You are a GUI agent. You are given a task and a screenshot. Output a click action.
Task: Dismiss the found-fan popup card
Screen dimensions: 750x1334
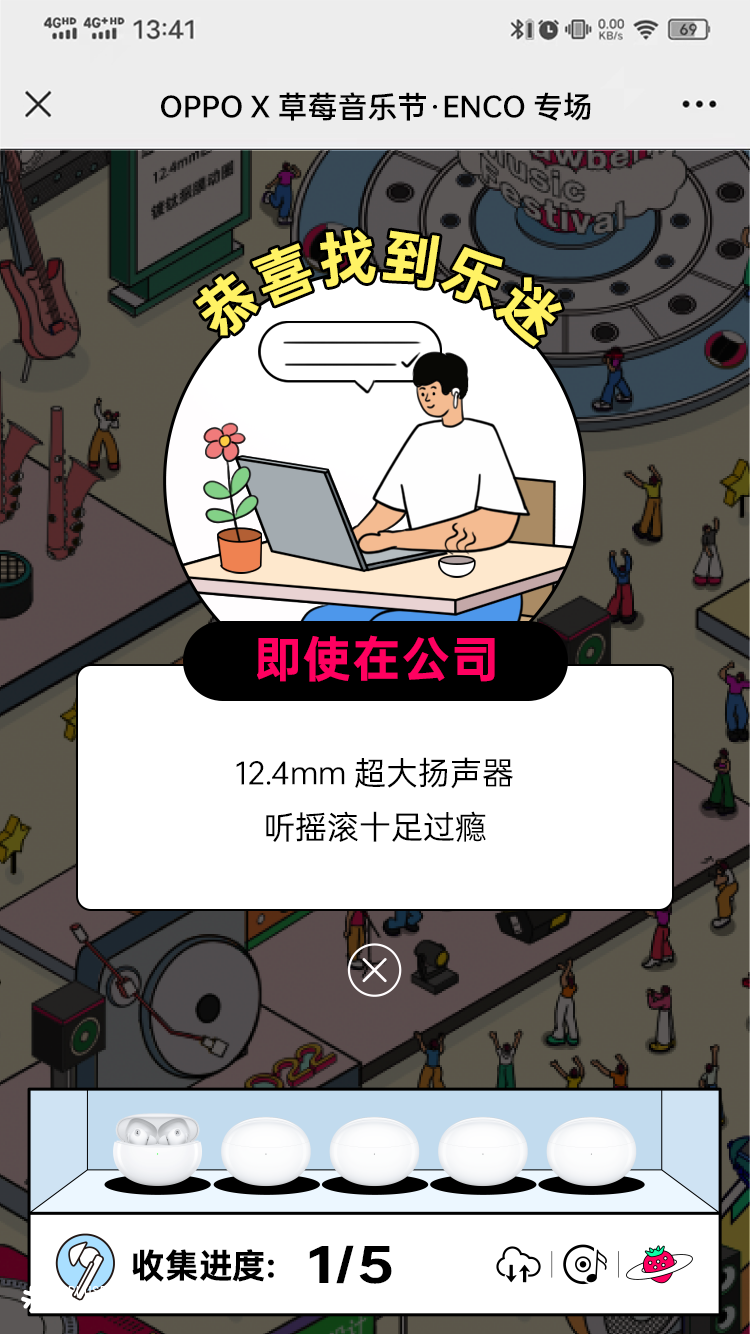(375, 971)
